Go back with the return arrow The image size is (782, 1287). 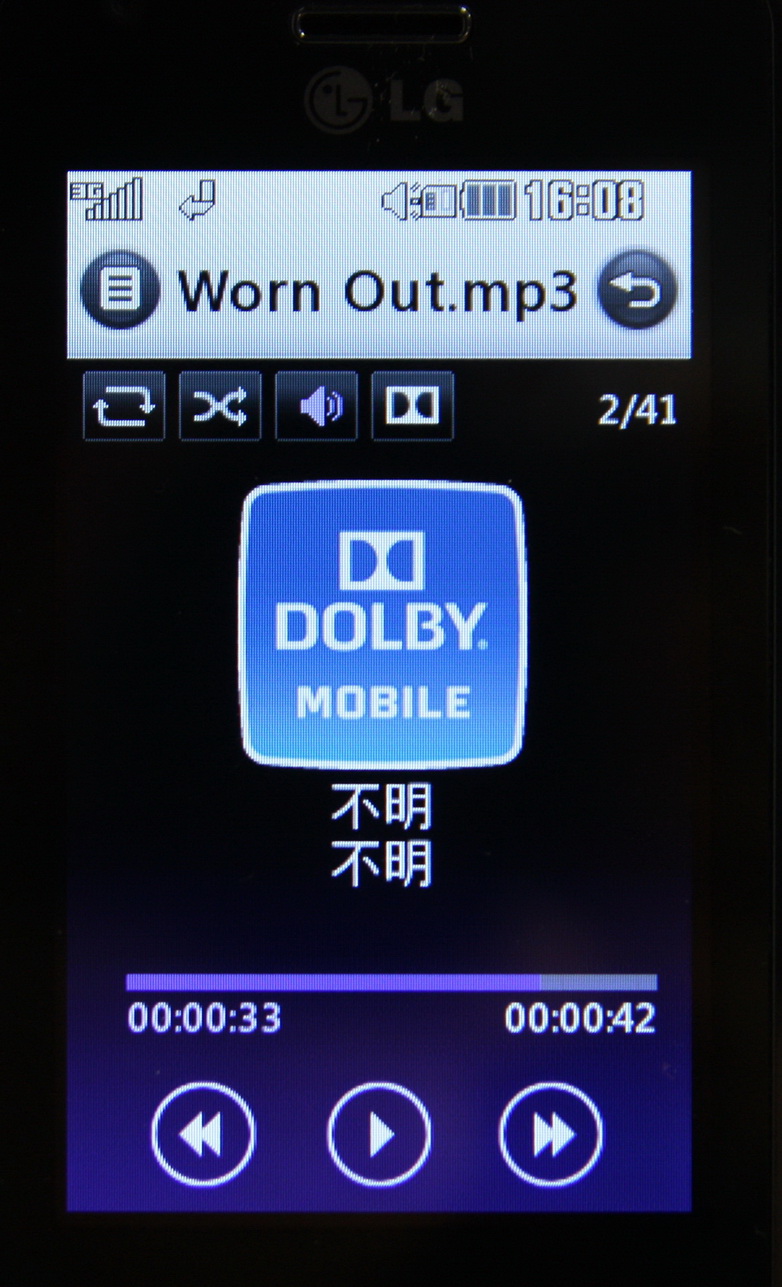coord(637,292)
